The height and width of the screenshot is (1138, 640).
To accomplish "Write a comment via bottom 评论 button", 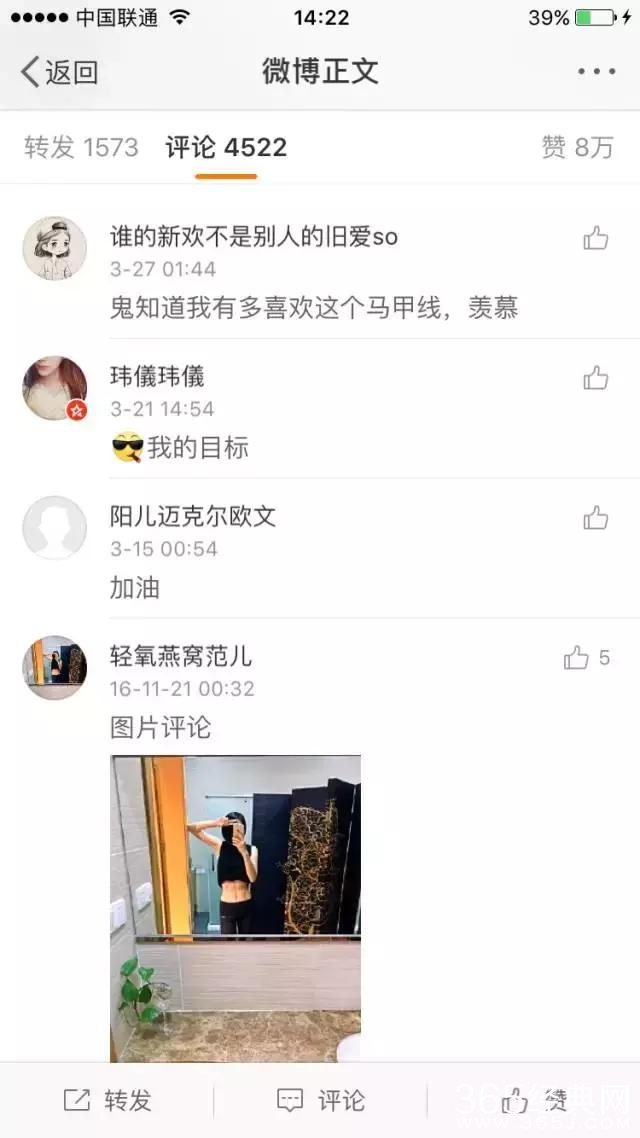I will (320, 1101).
